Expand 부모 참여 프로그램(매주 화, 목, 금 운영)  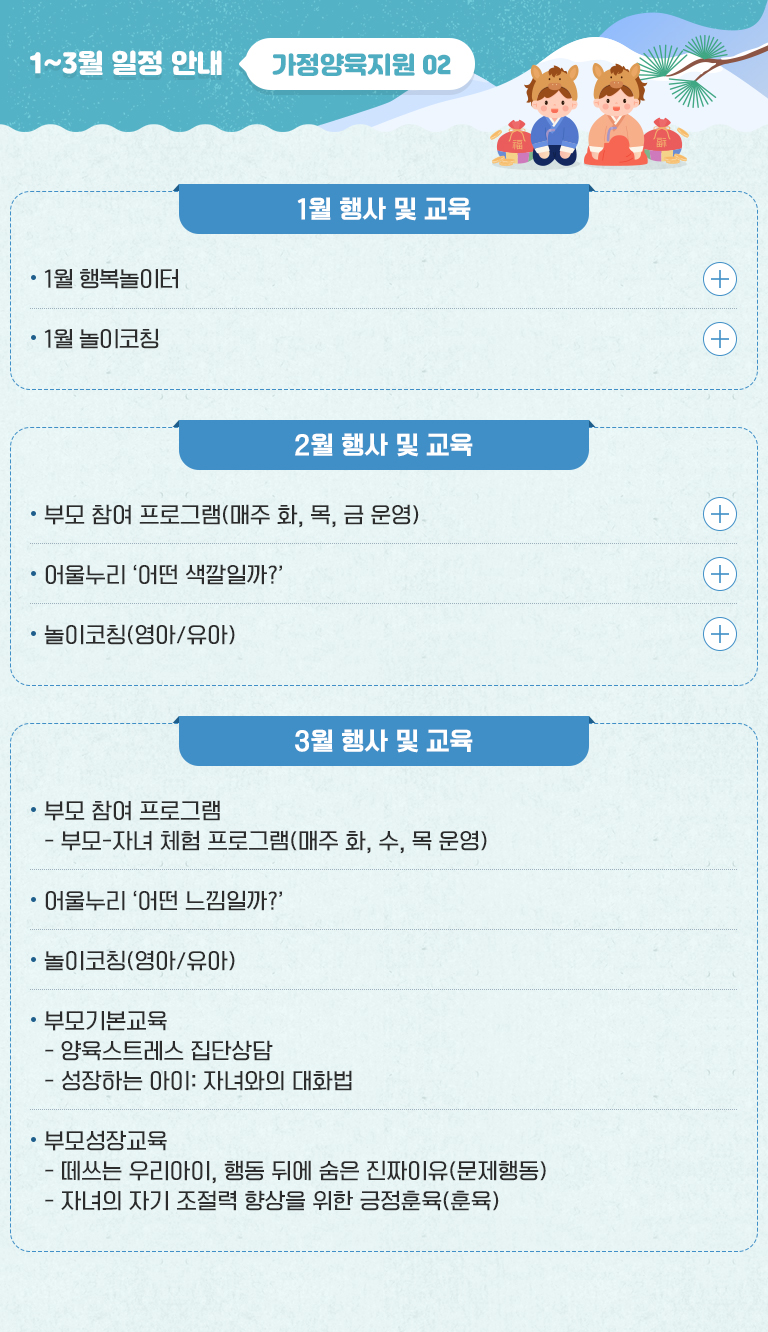coord(720,514)
